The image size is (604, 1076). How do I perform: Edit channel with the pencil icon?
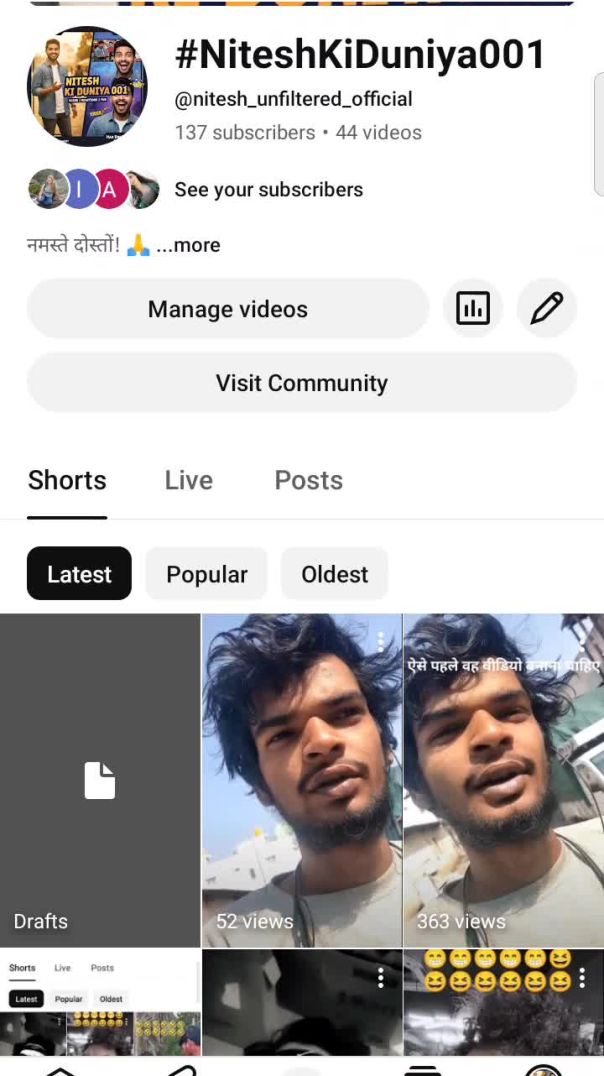(x=546, y=309)
